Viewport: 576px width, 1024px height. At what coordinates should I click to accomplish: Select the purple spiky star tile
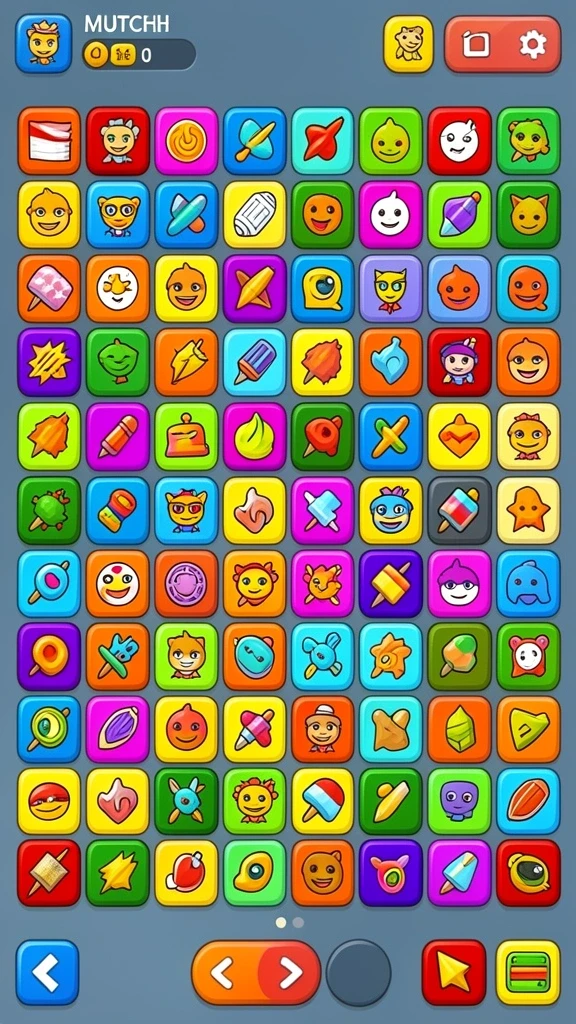coord(49,362)
